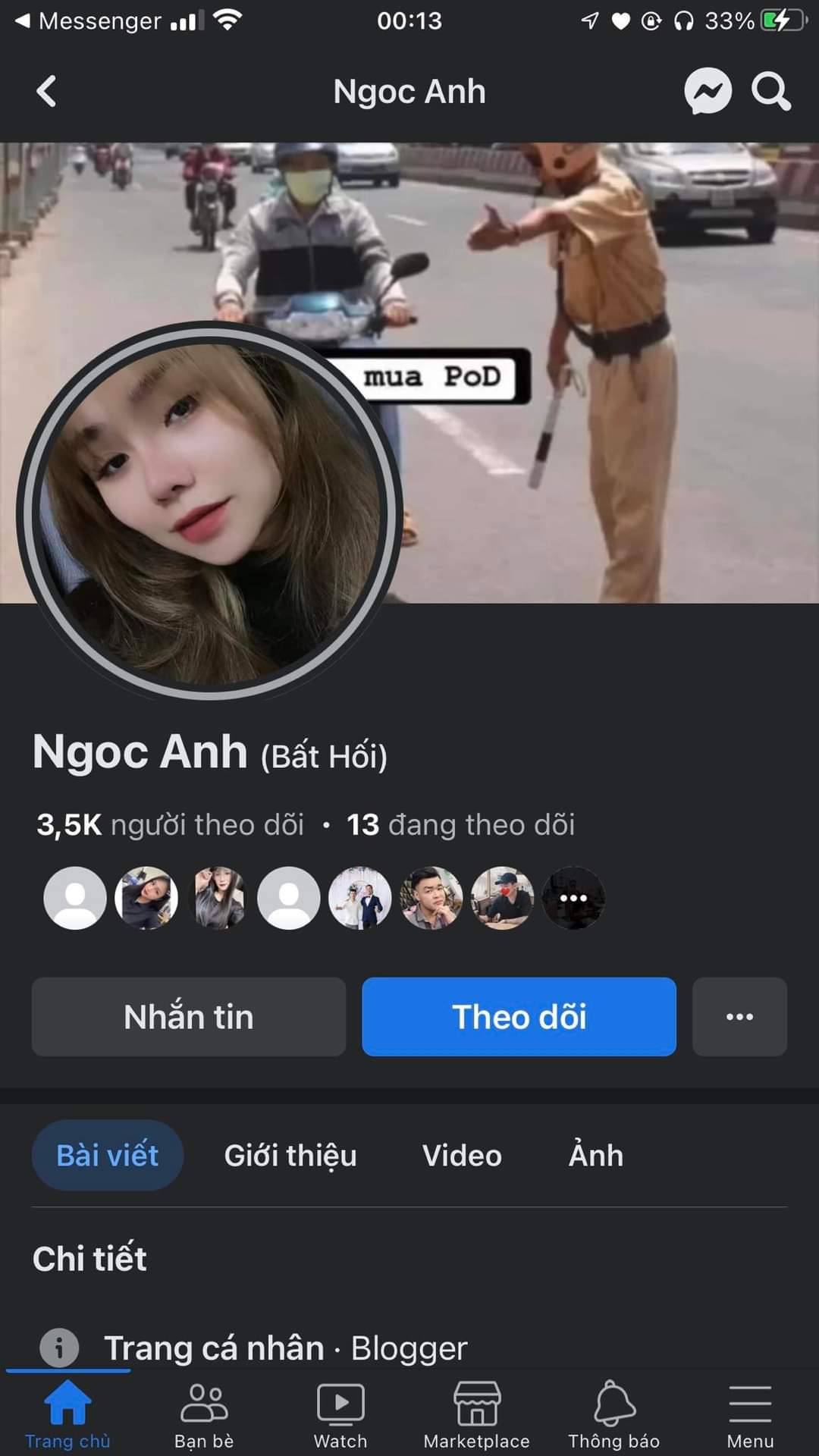View the circular profile picture

tap(209, 511)
